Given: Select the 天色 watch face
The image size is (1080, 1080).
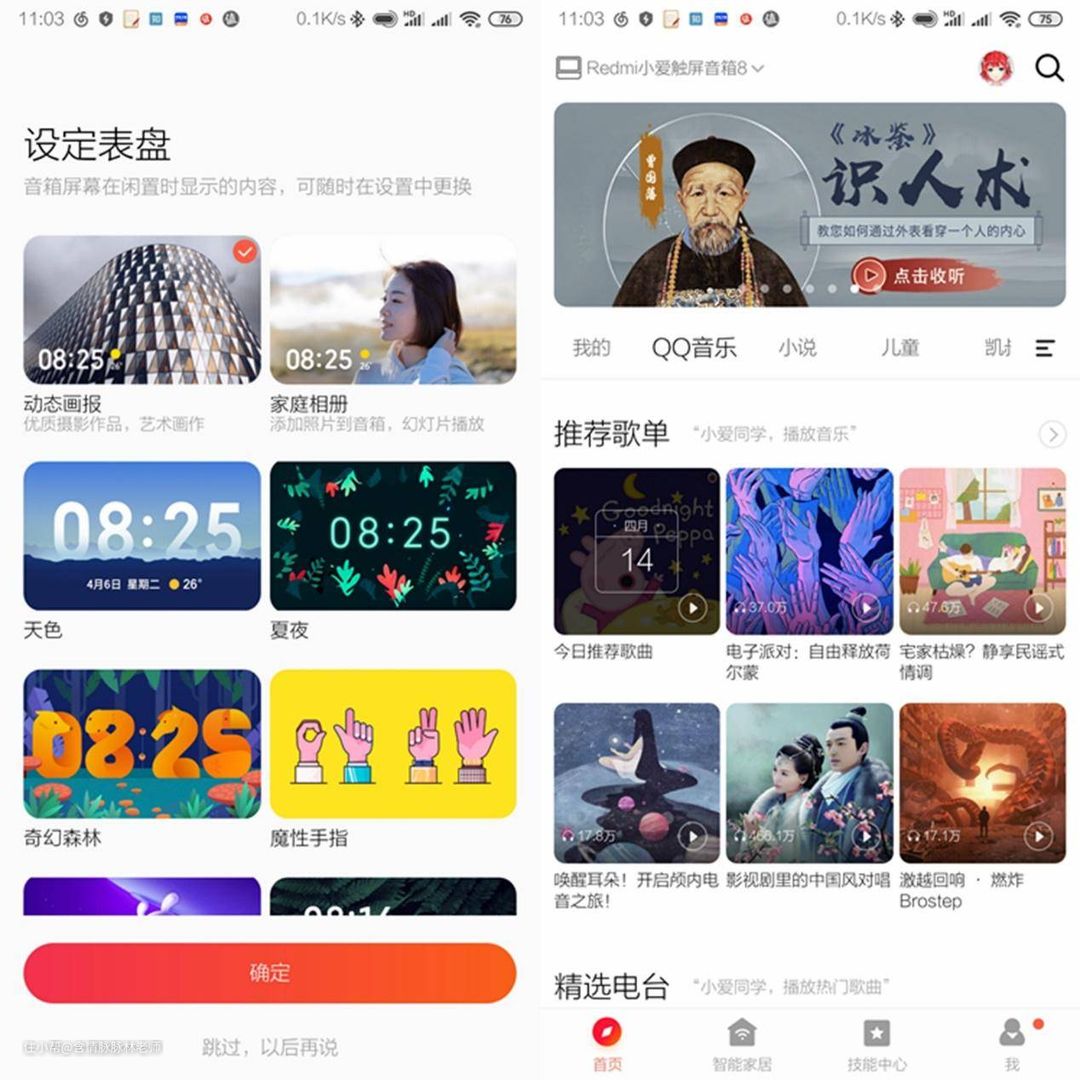Looking at the screenshot, I should tap(142, 536).
